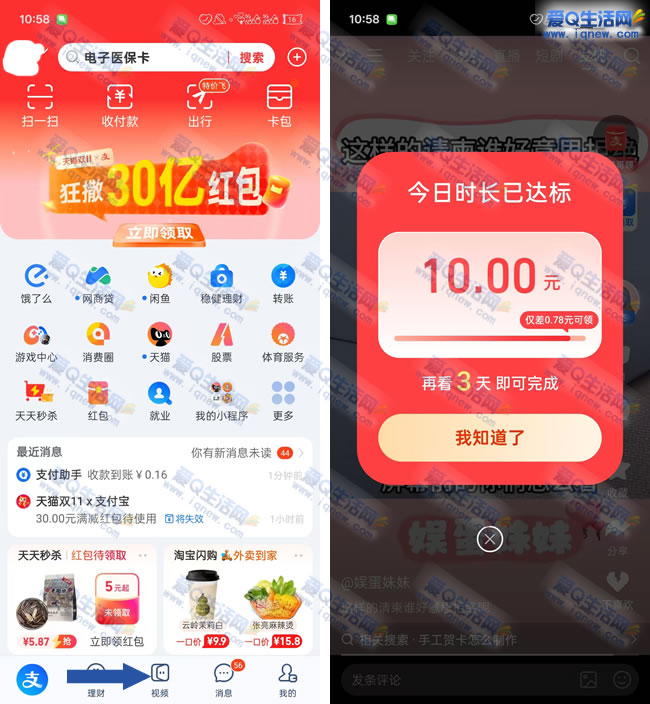Switch to the 视频 tab
650x704 pixels.
[x=160, y=679]
